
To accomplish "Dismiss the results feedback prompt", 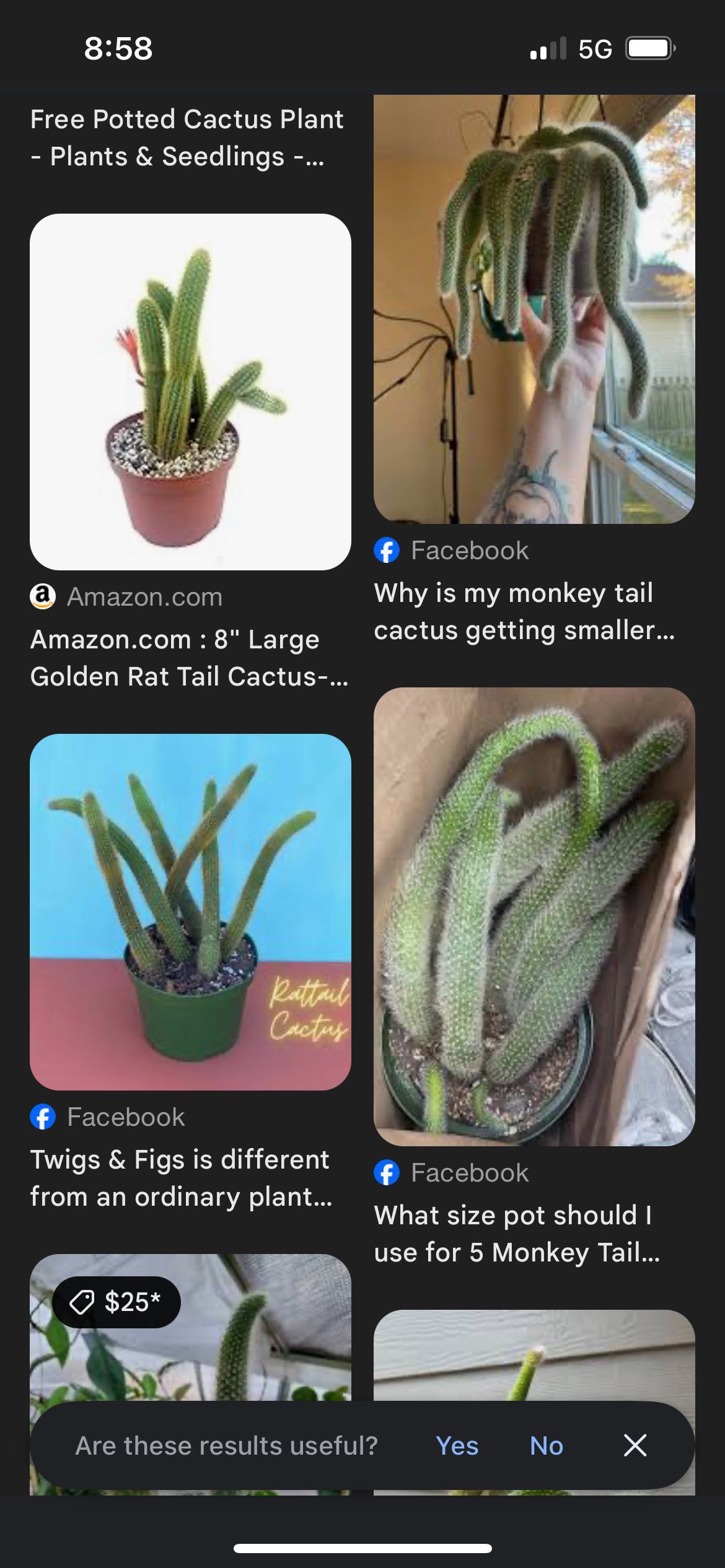I will 635,1445.
